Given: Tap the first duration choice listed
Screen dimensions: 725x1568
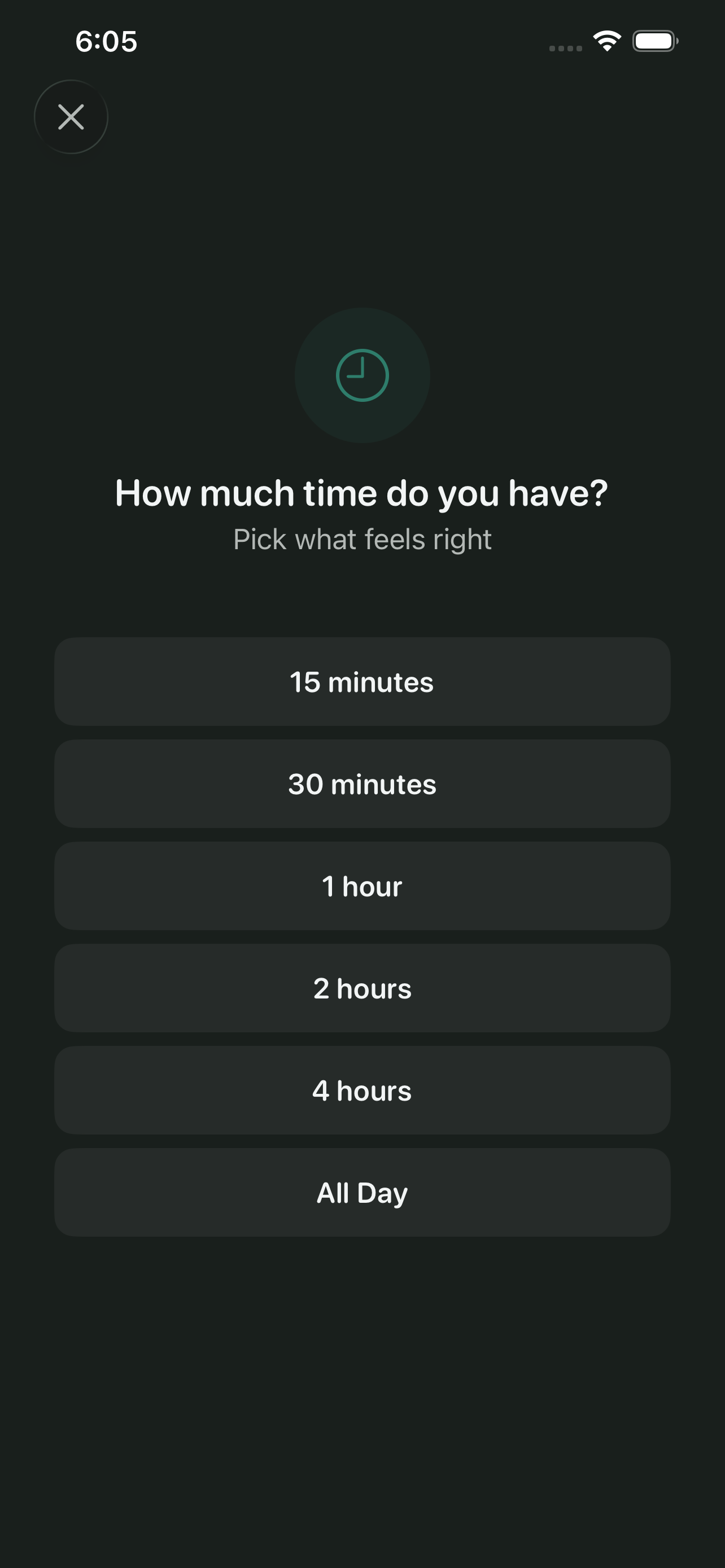Looking at the screenshot, I should 362,682.
